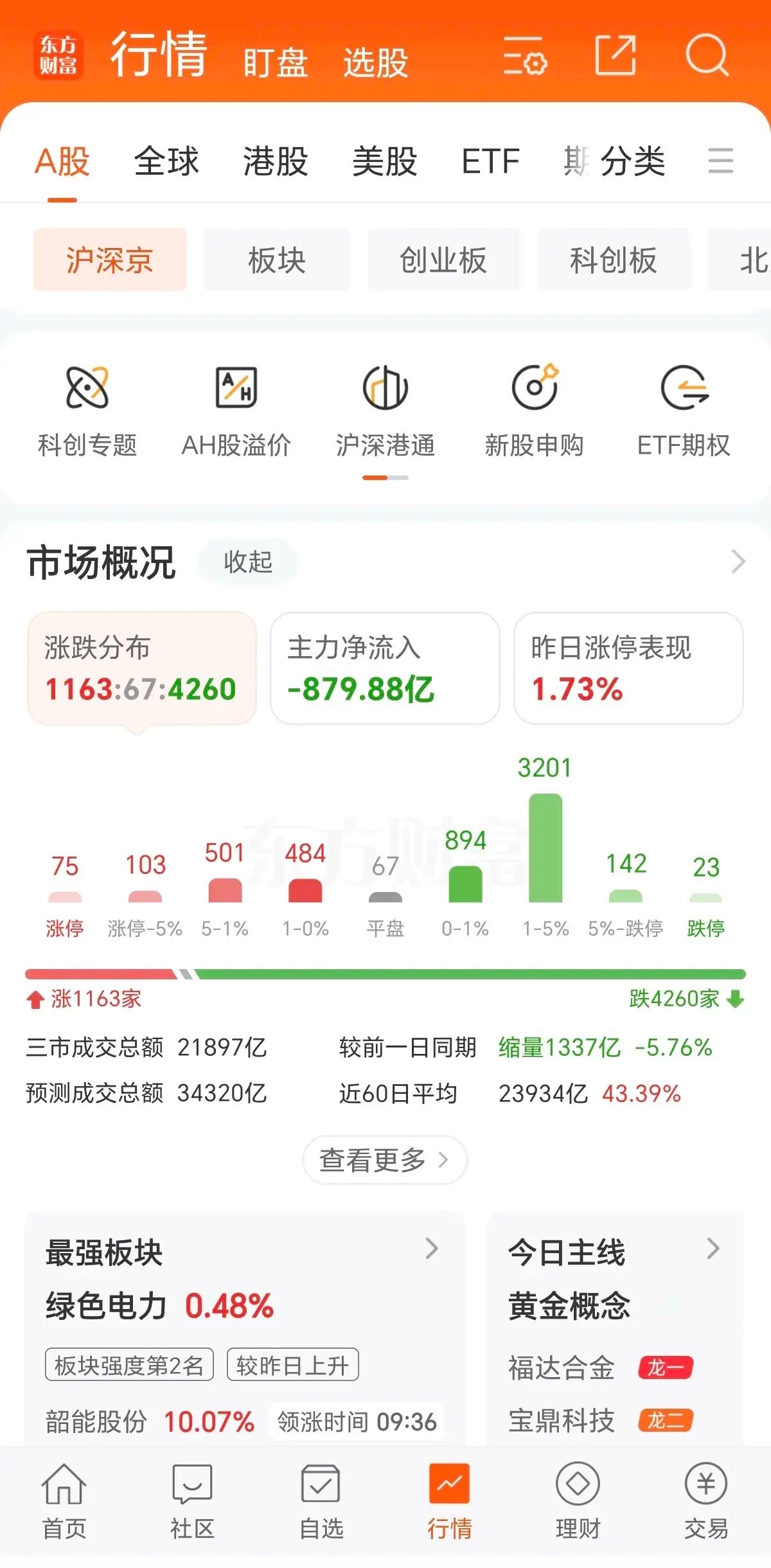Select the ETF market tab
The height and width of the screenshot is (1568, 771).
pyautogui.click(x=490, y=161)
